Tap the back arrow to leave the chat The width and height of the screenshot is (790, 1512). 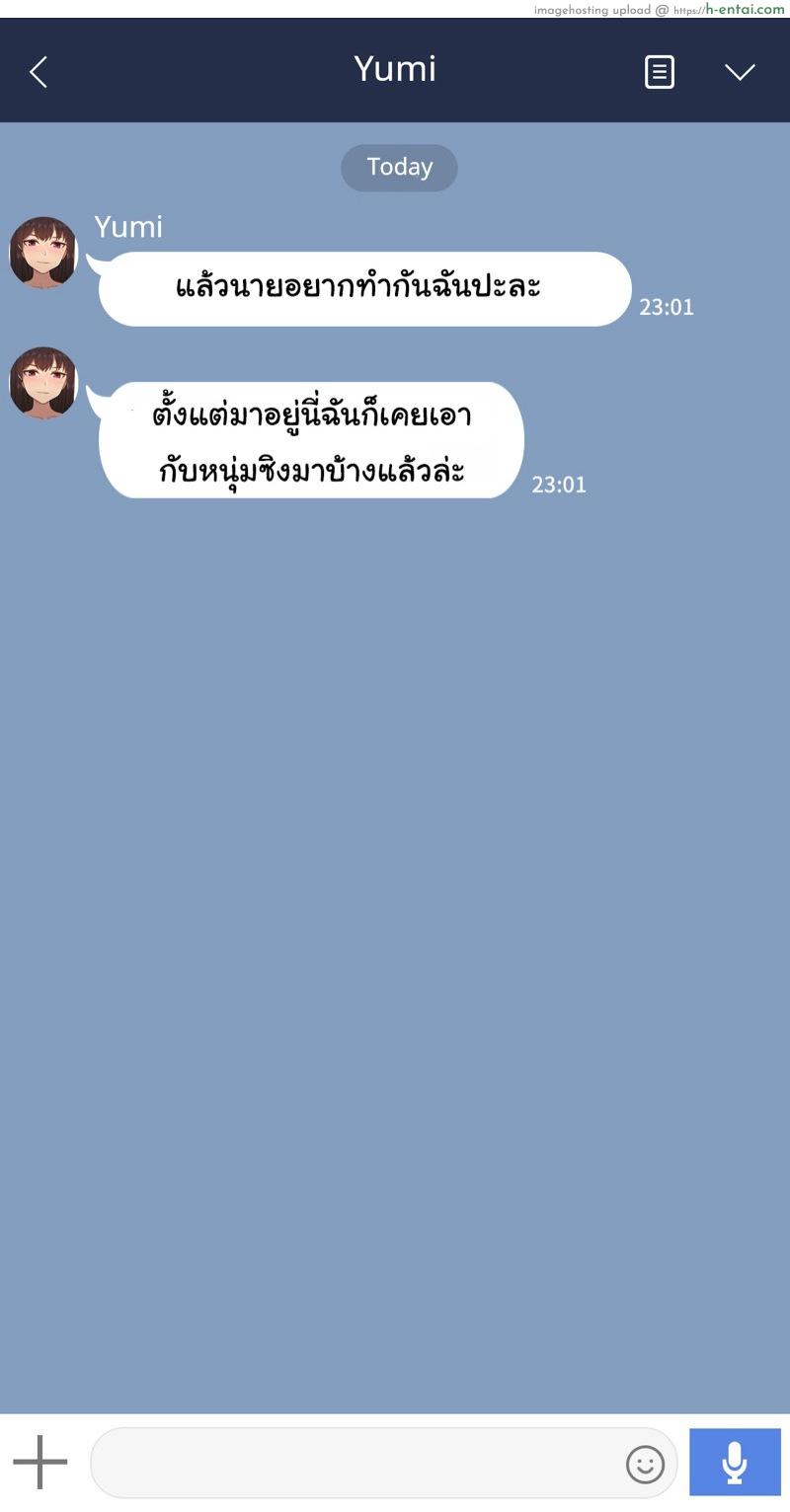point(38,70)
